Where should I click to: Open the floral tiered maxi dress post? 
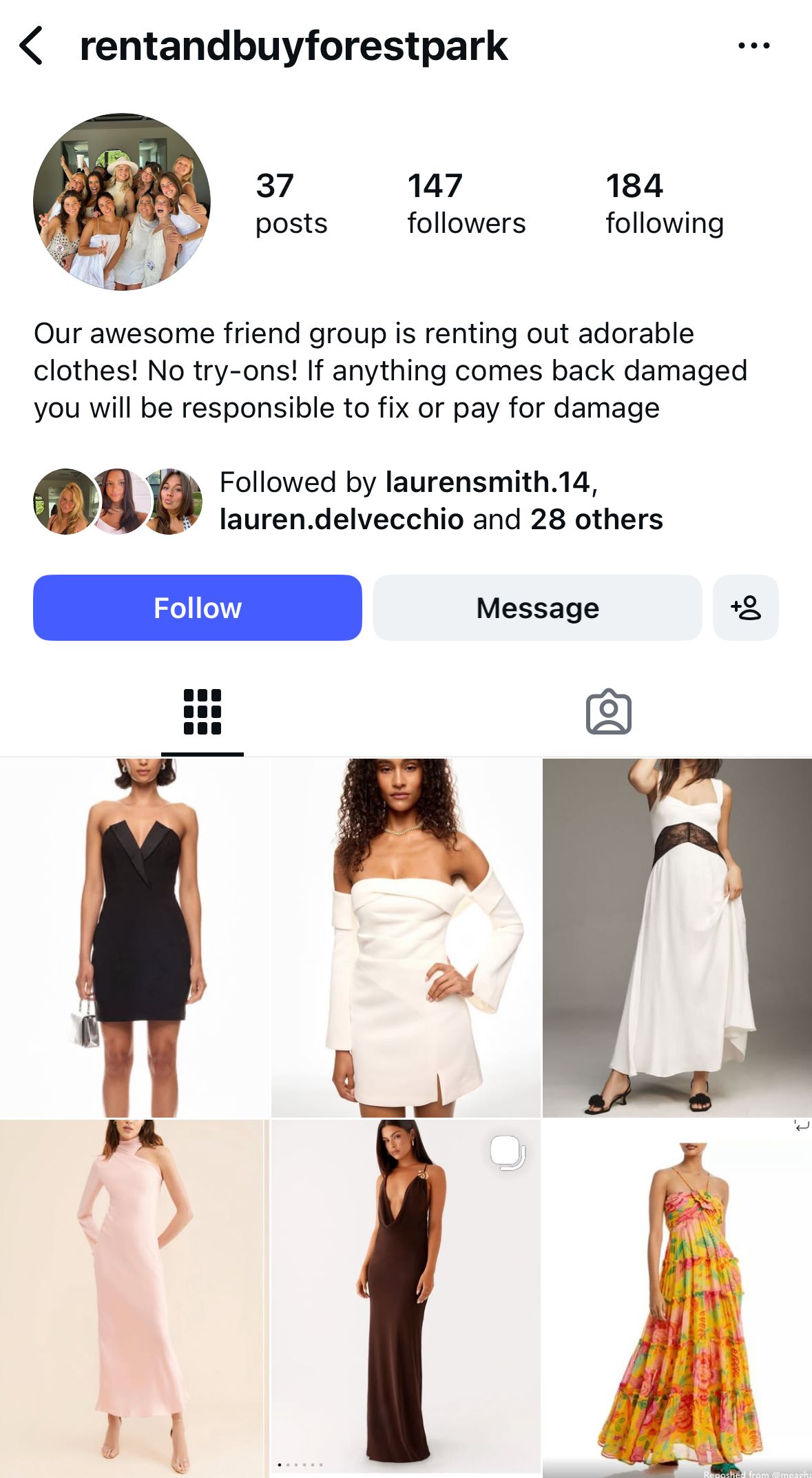click(x=677, y=1299)
